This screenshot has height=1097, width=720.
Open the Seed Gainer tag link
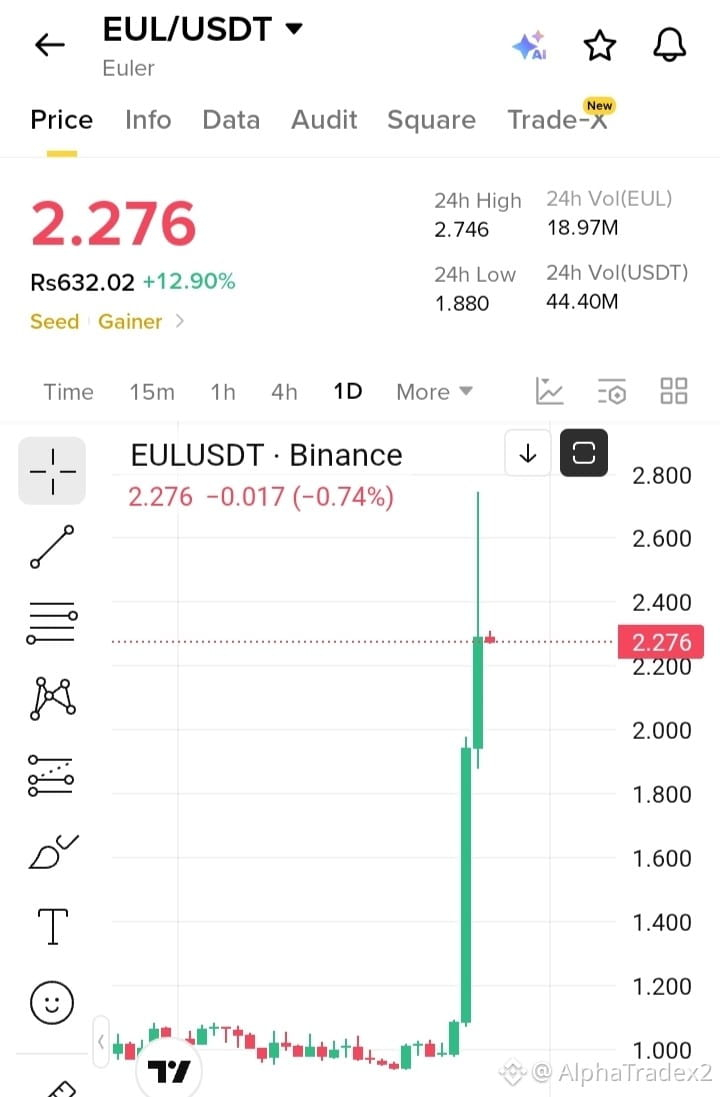[107, 321]
